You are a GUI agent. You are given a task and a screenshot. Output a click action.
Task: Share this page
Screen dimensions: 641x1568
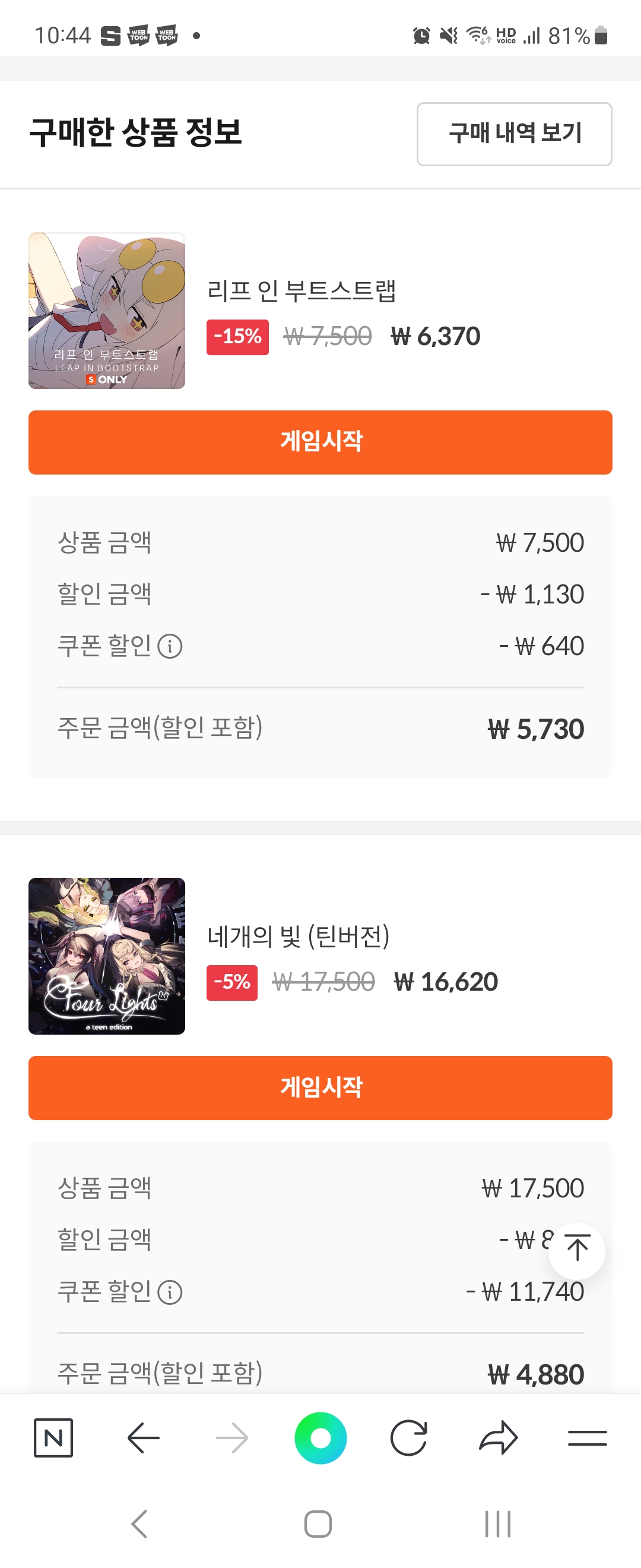tap(498, 1438)
